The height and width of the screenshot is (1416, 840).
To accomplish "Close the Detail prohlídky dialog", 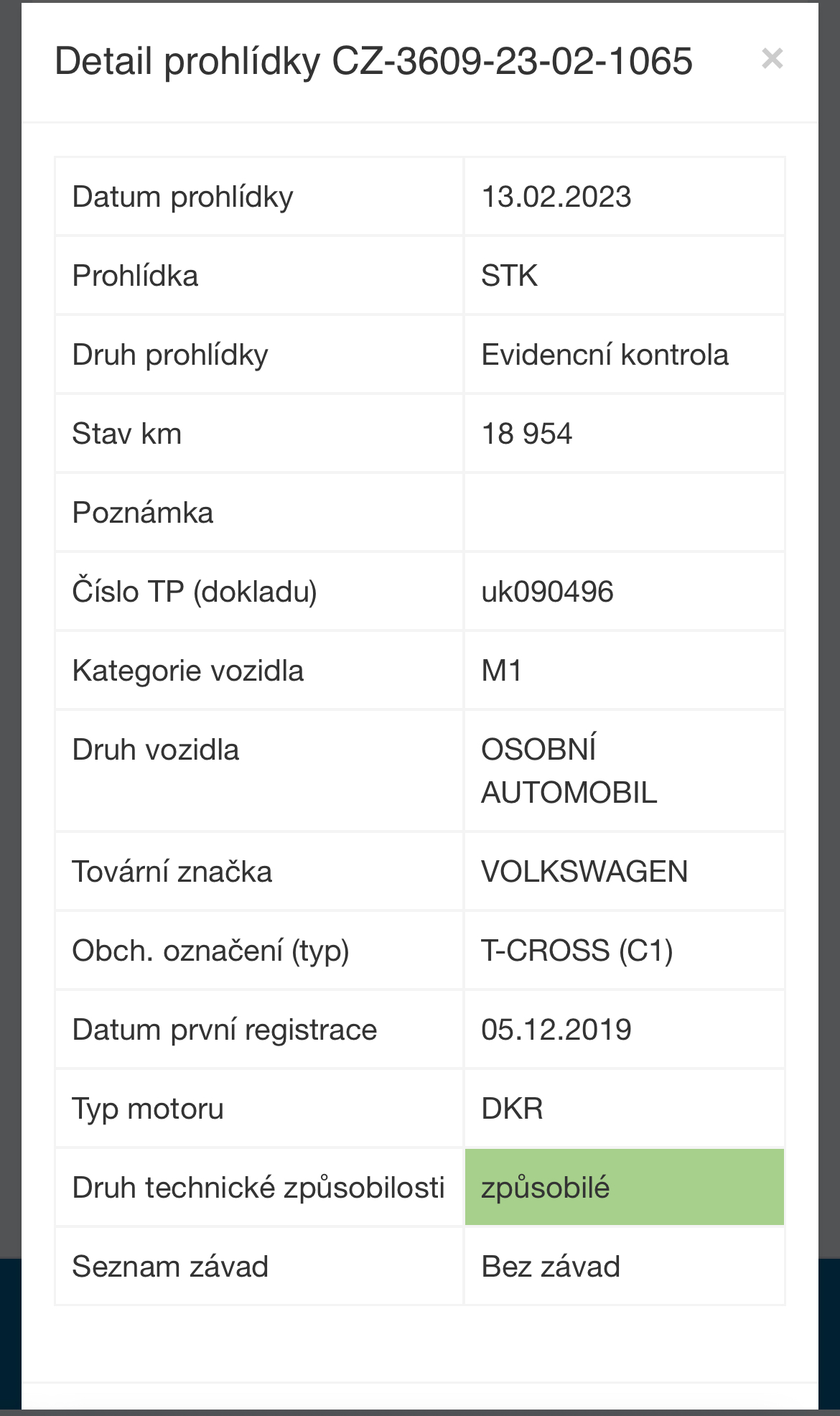I will (772, 58).
